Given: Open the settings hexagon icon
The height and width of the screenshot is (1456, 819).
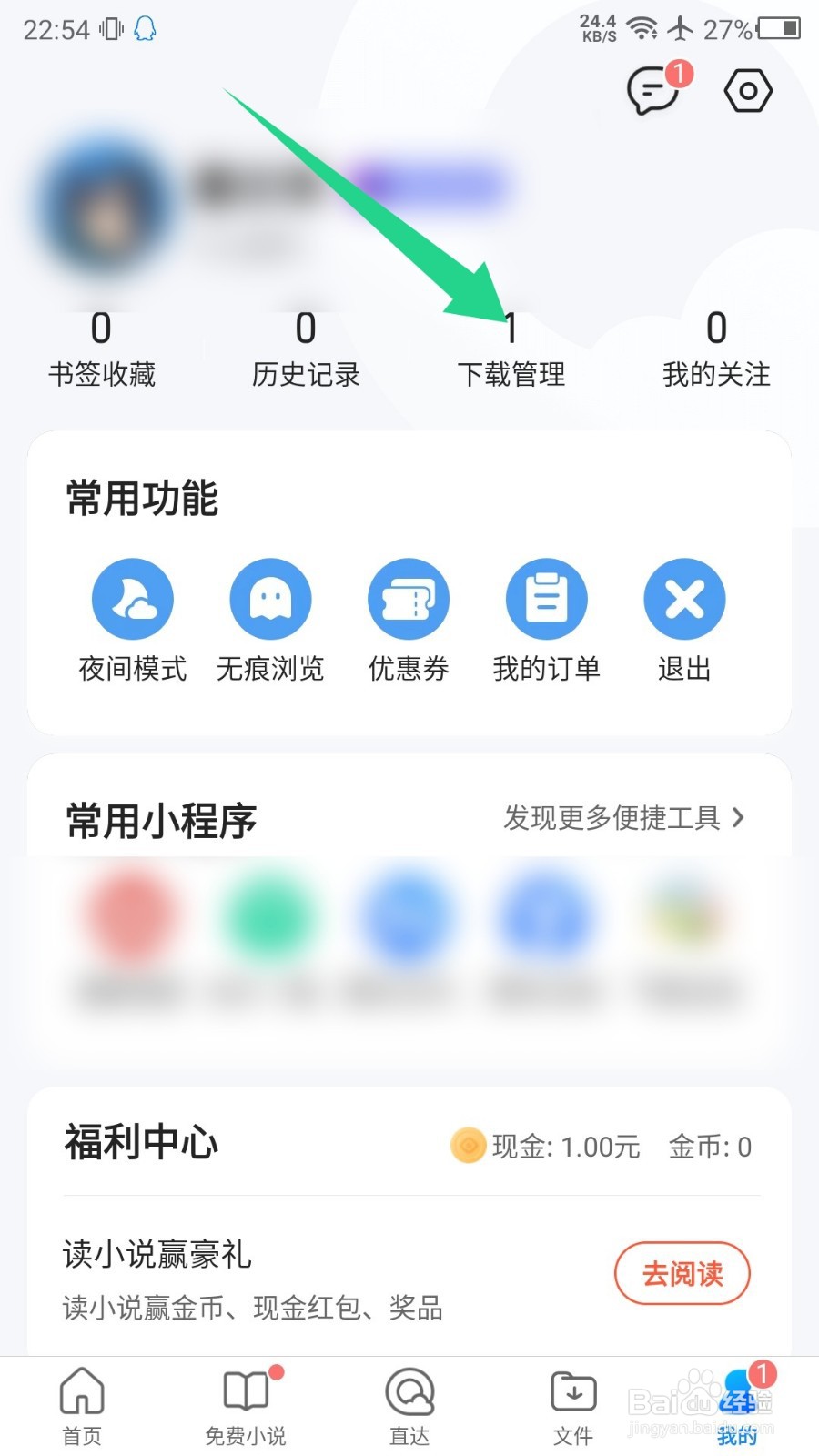Looking at the screenshot, I should tap(748, 91).
